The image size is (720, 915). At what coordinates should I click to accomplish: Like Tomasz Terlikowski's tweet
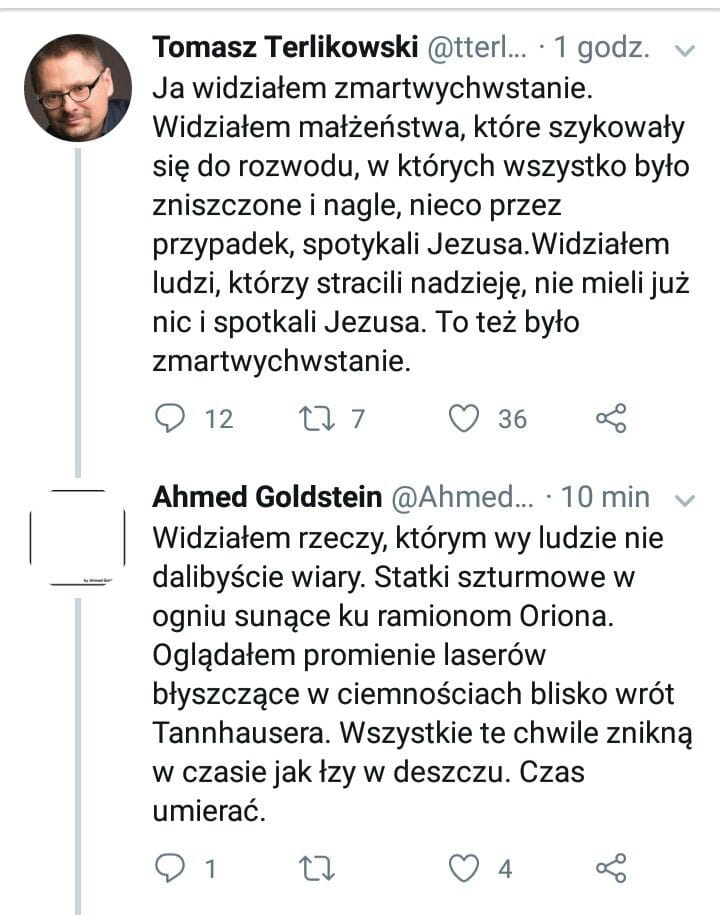click(x=464, y=418)
